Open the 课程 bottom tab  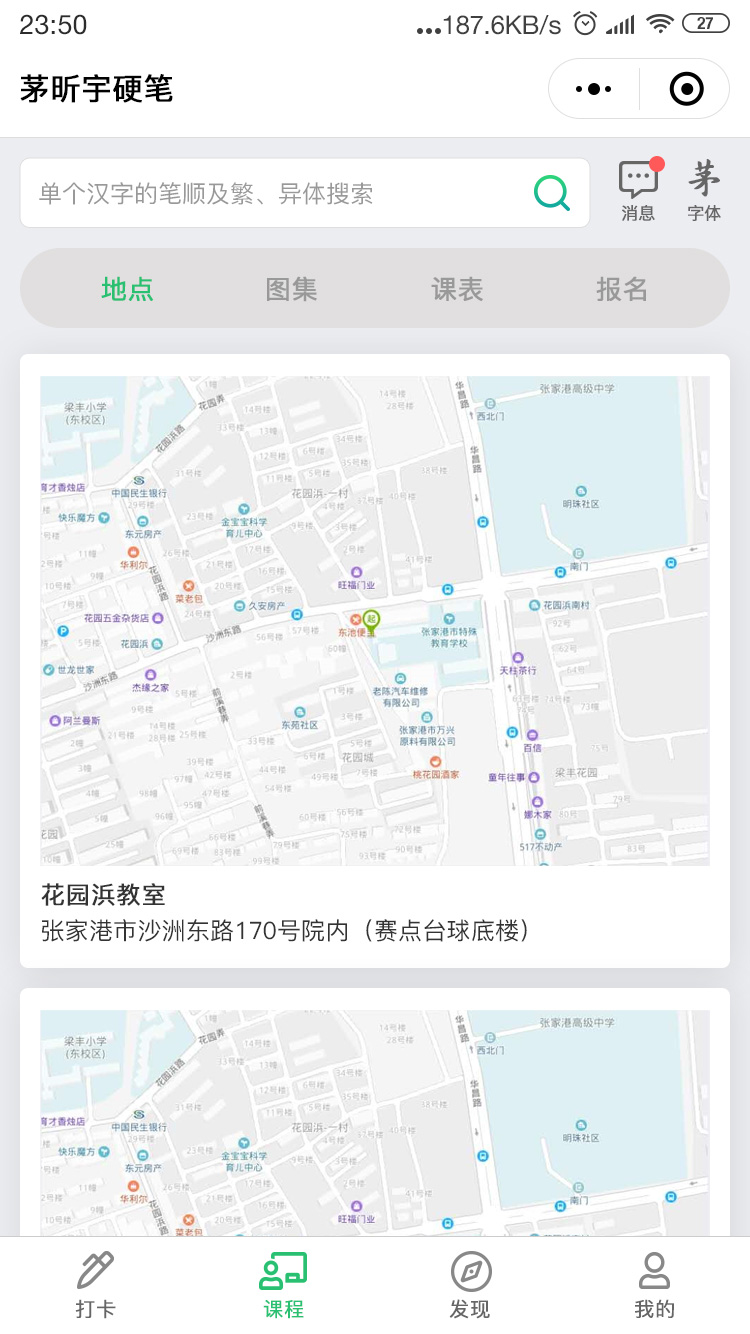coord(283,1286)
